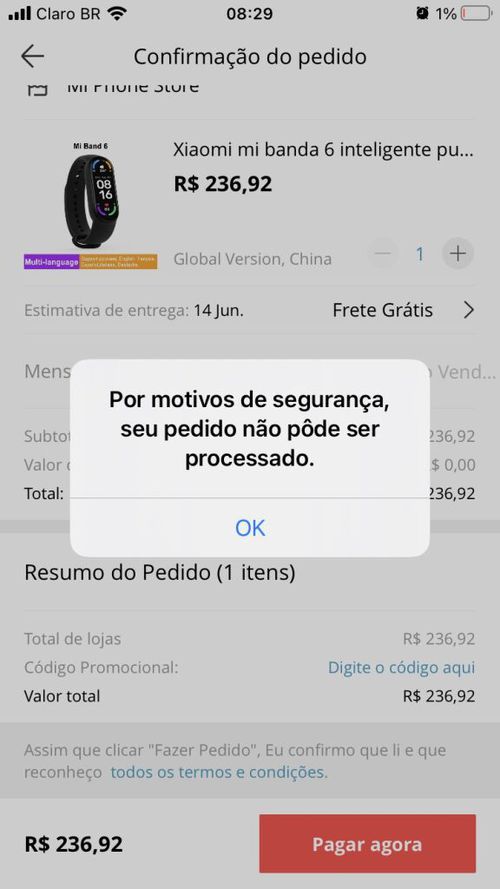The image size is (500, 889).
Task: Go back from Confirmação do pedido
Action: click(x=32, y=56)
